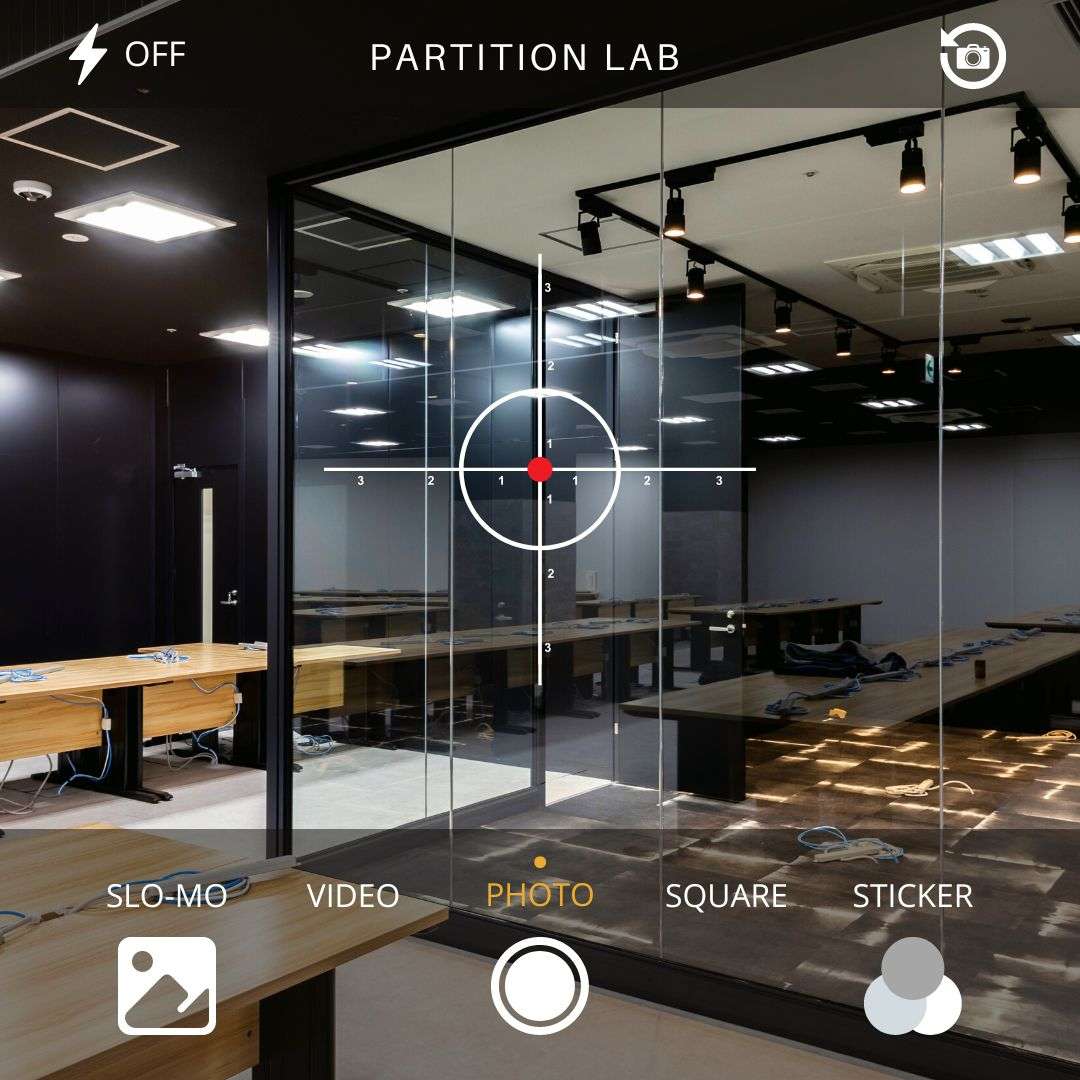This screenshot has height=1080, width=1080.
Task: Switch to SQUARE mode
Action: coord(726,895)
